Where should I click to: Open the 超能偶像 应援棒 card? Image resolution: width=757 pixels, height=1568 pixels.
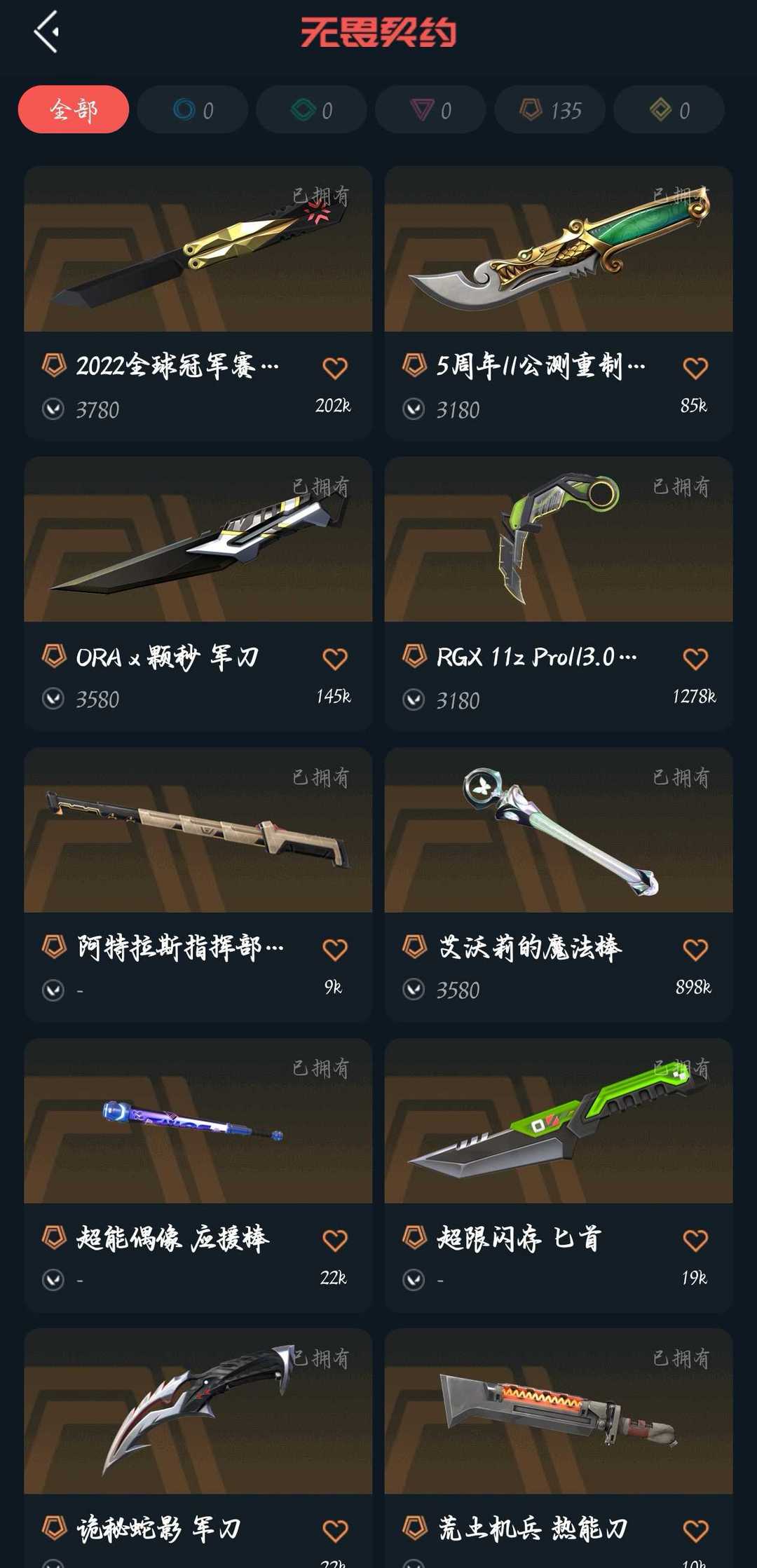point(198,1122)
